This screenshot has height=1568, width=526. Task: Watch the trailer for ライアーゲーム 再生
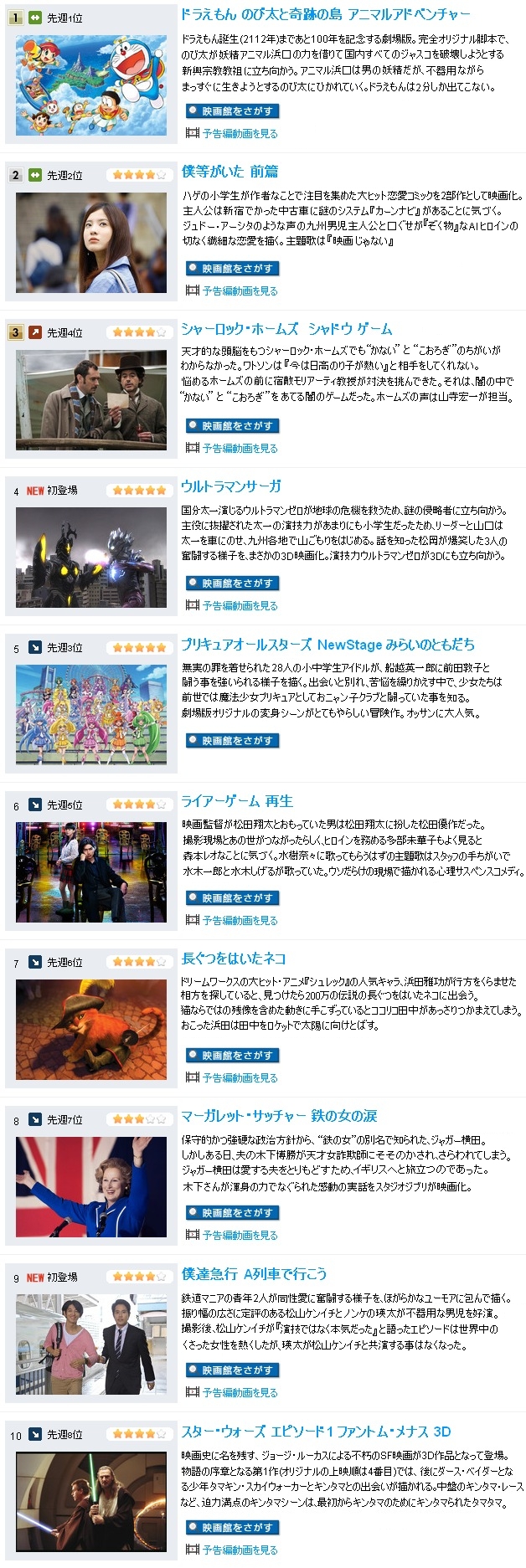(x=239, y=921)
